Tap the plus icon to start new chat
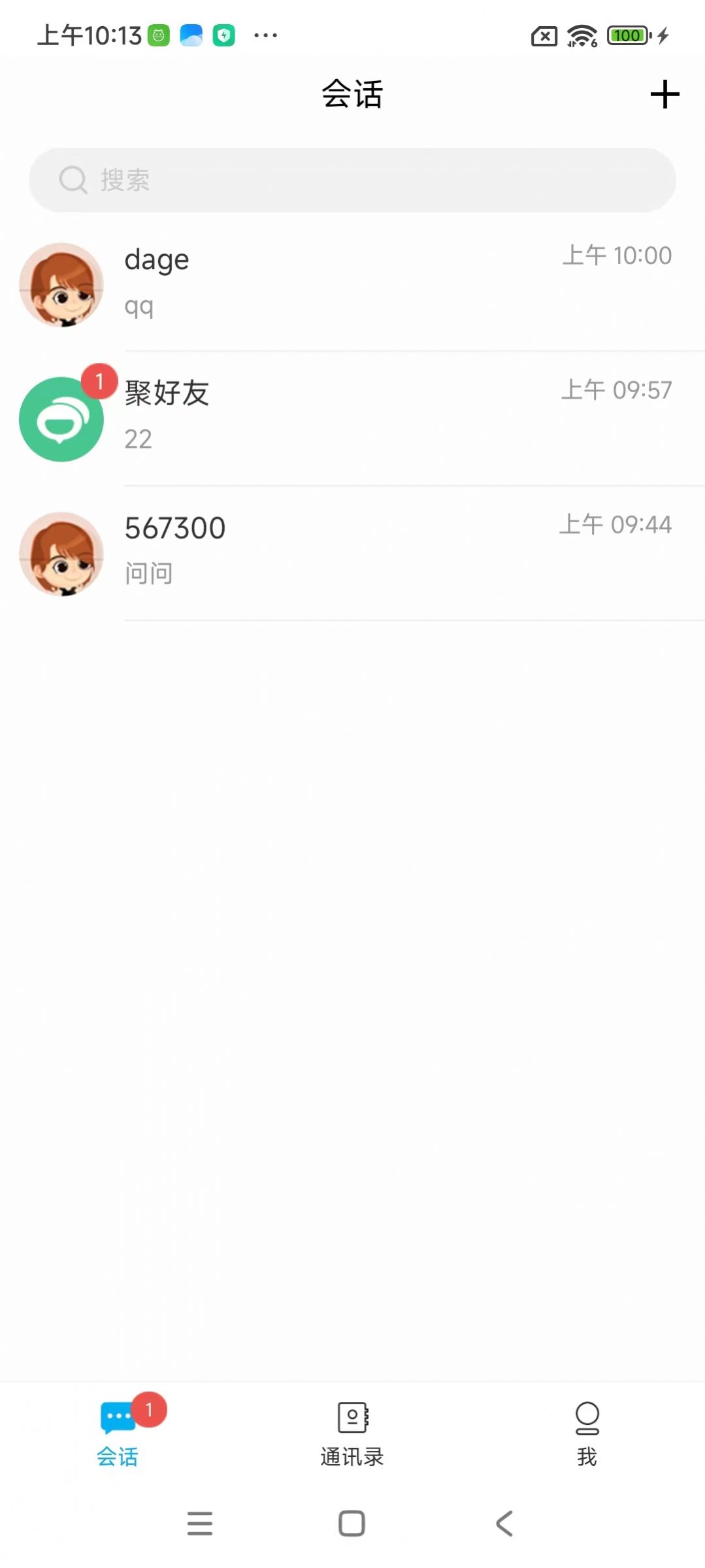Viewport: 705px width, 1568px height. (664, 95)
